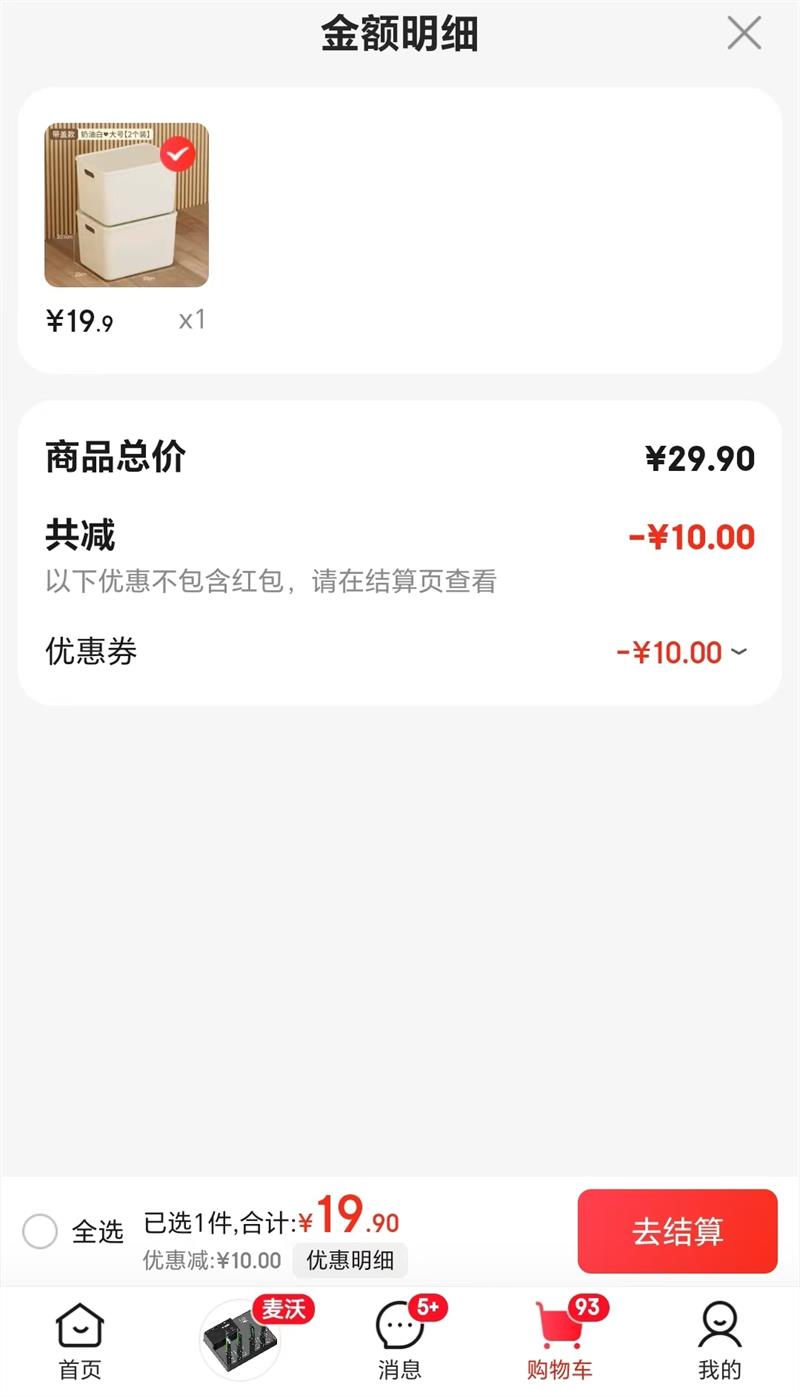Go to the 首页 home tab

point(79,1342)
